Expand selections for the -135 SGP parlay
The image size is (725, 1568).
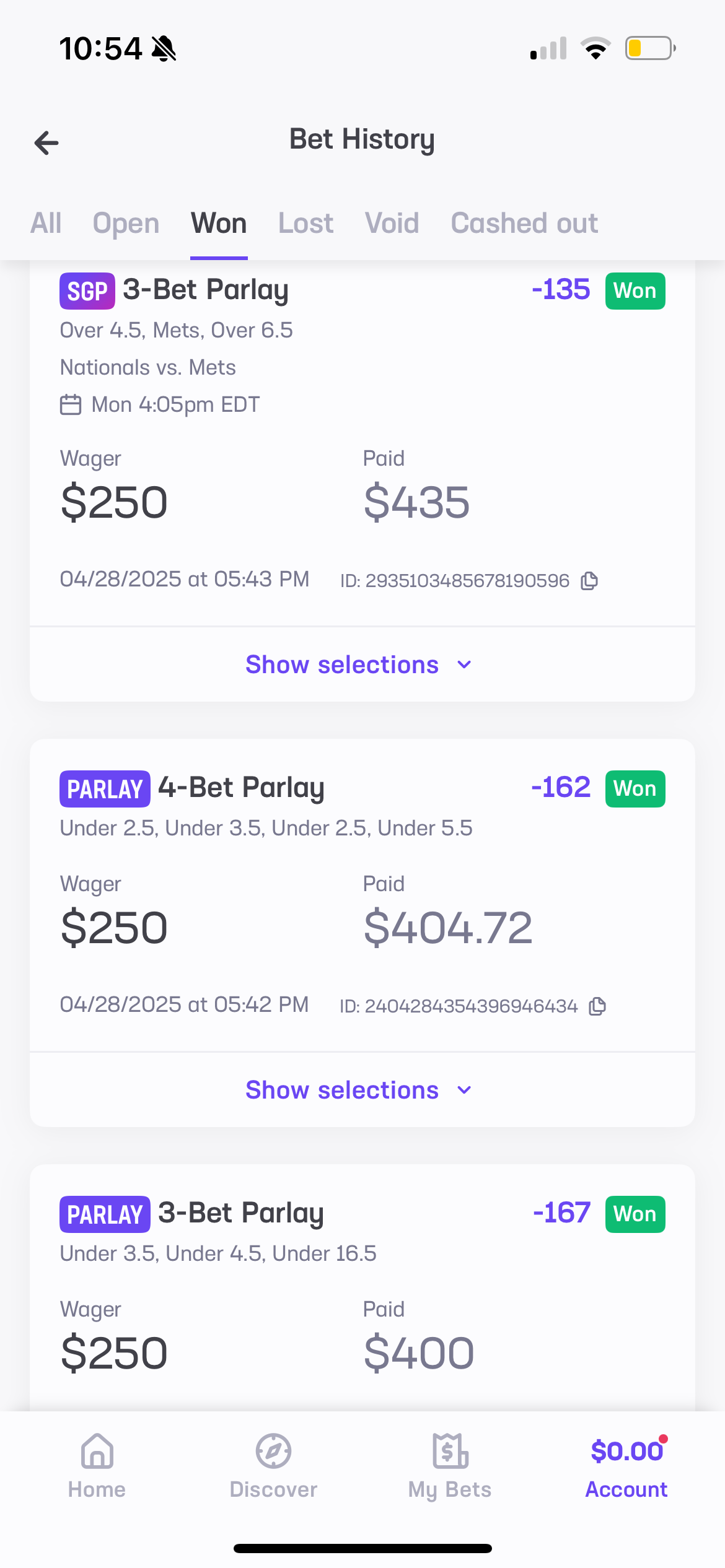tap(359, 664)
